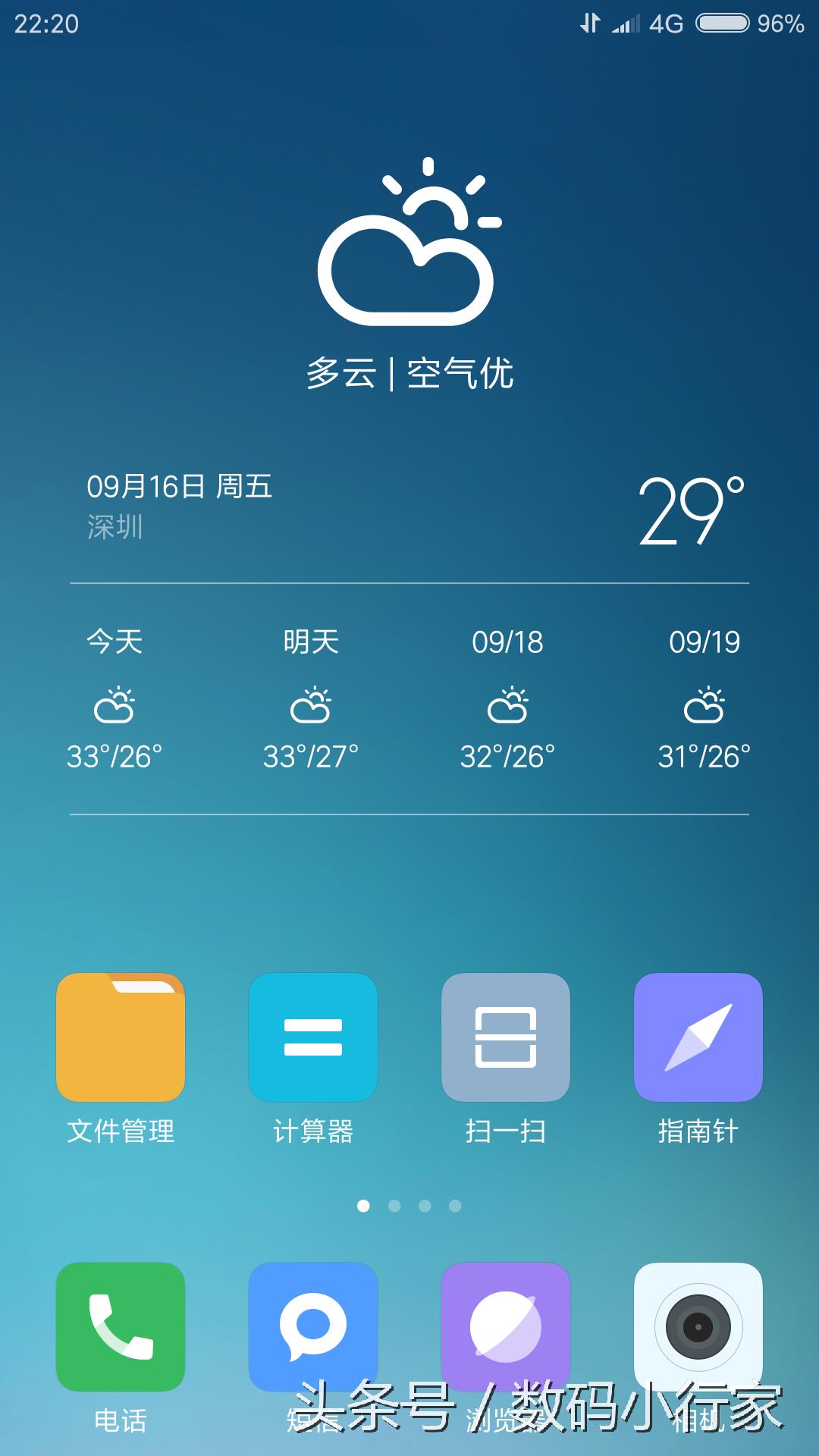The image size is (819, 1456).
Task: Open the 文件管理 file manager app
Action: point(121,1037)
